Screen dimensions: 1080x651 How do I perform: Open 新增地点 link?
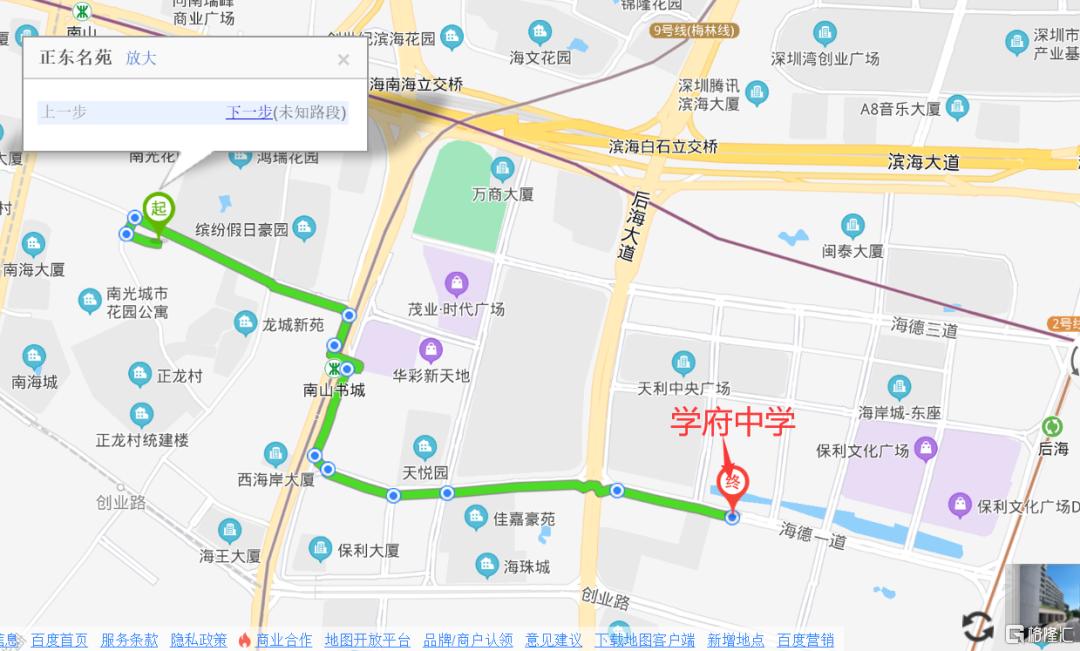(735, 640)
